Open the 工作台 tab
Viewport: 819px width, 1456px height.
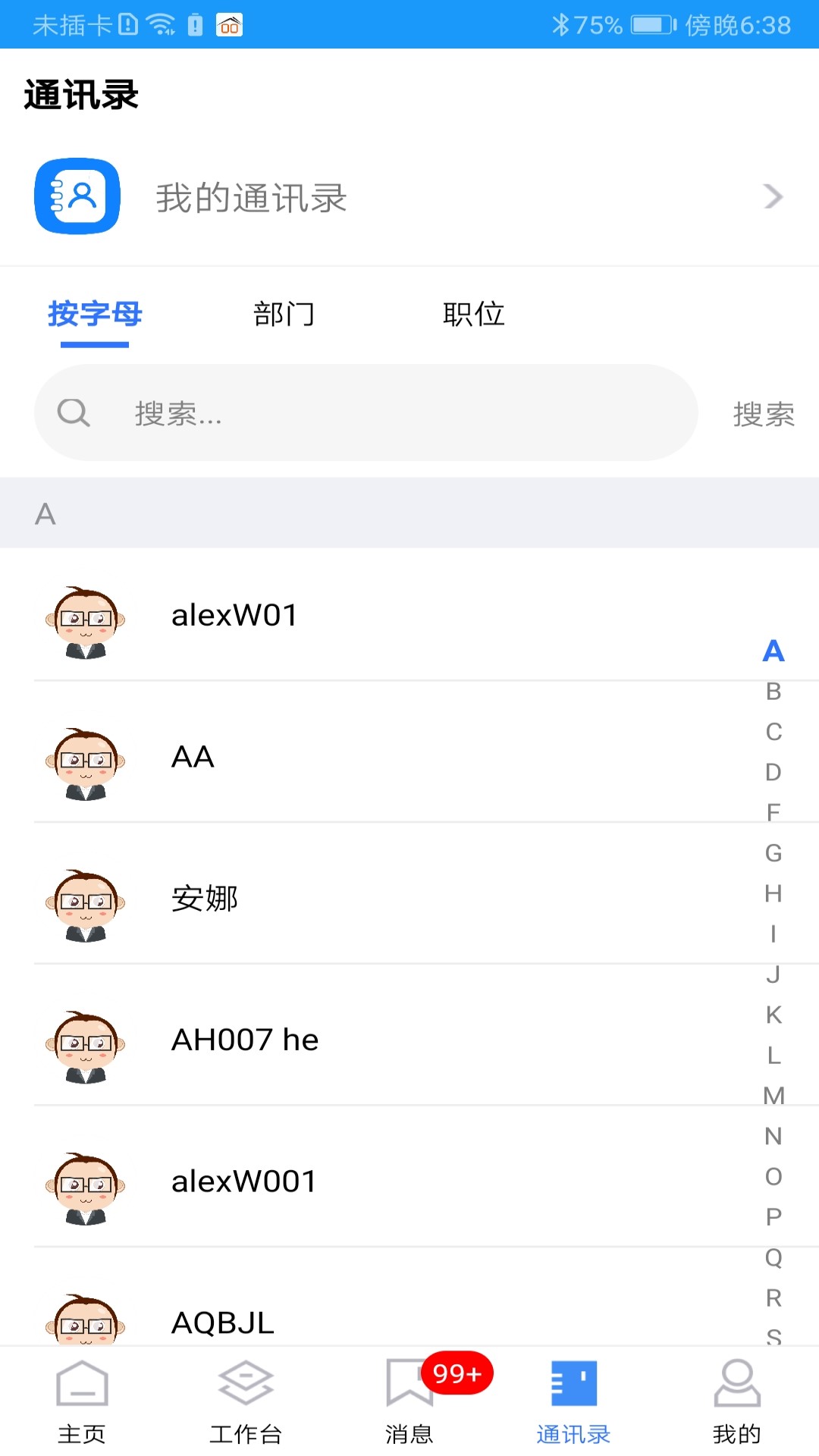coord(246,1401)
